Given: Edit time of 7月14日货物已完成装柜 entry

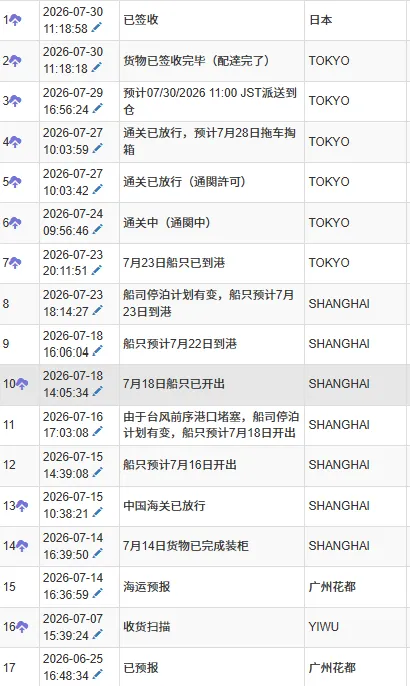Looking at the screenshot, I should pyautogui.click(x=97, y=553).
